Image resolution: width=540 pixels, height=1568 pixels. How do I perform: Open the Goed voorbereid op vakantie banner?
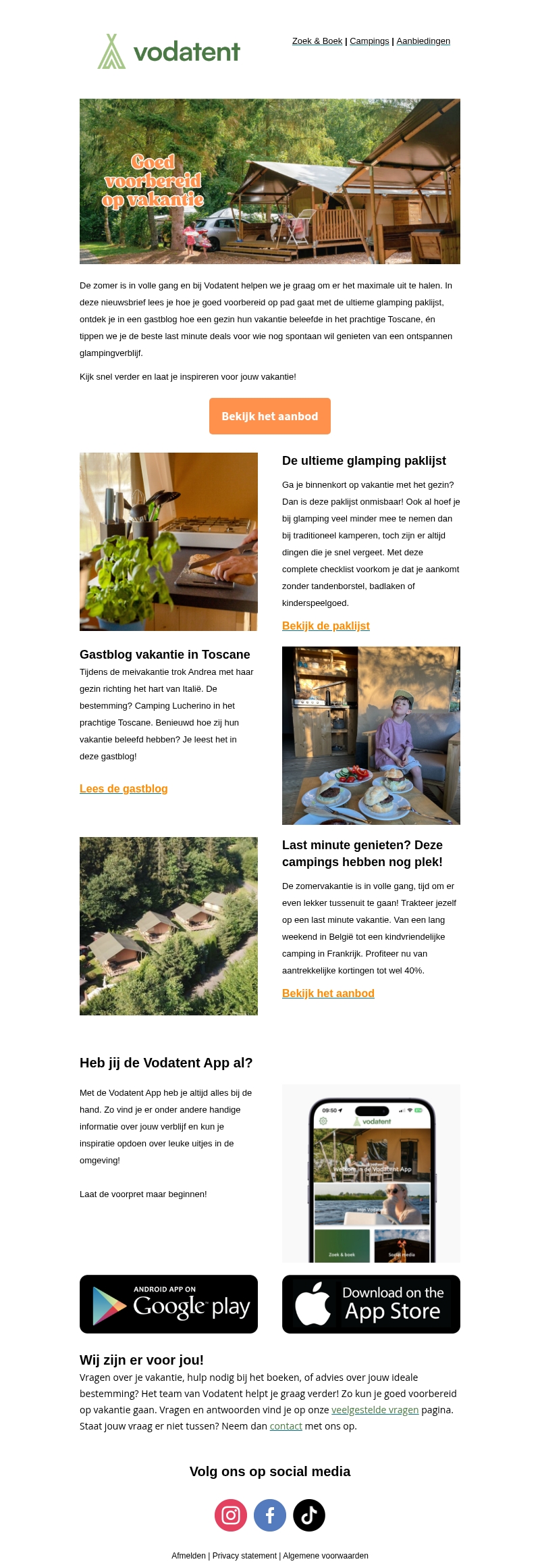[270, 181]
